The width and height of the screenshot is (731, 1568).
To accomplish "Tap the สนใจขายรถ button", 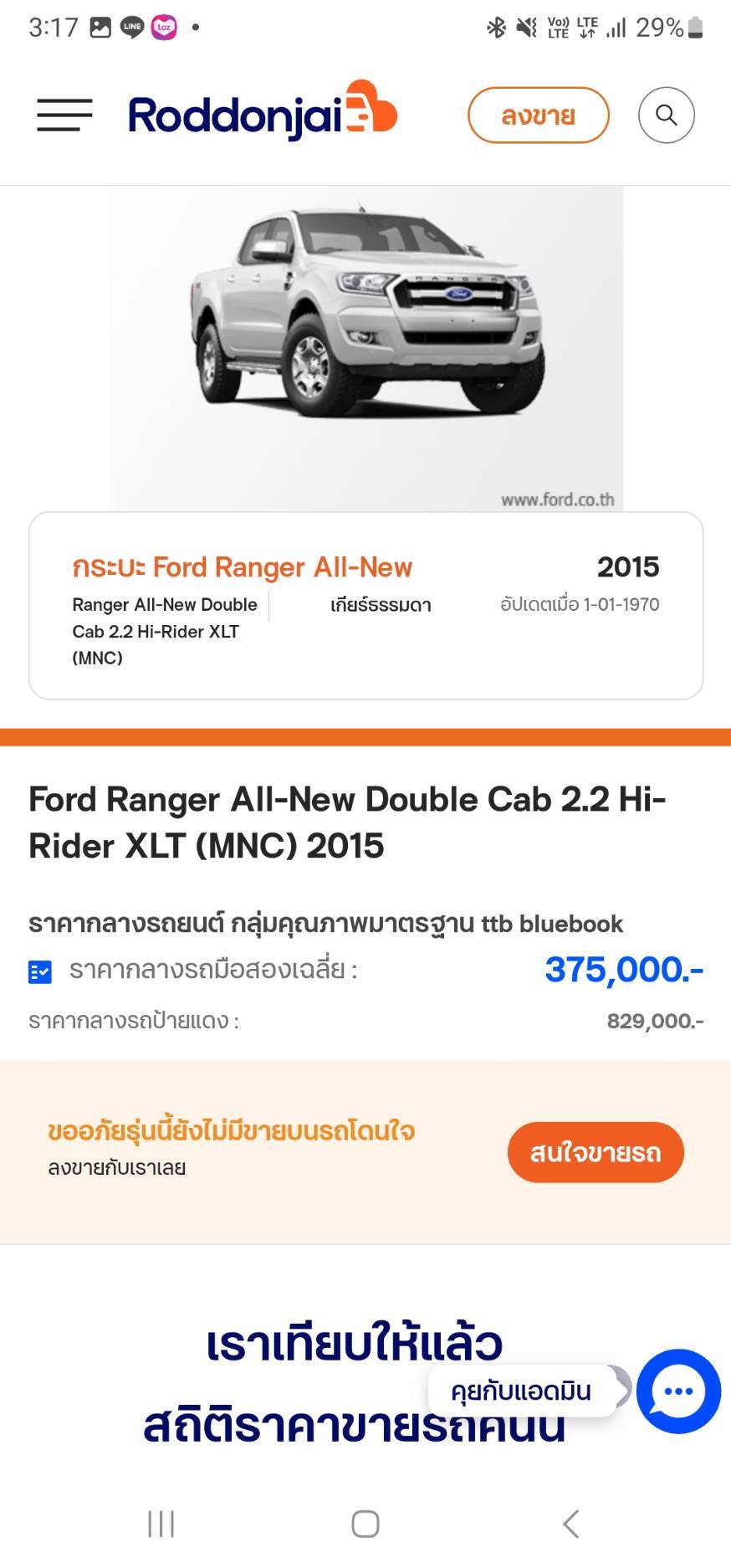I will (x=596, y=1152).
